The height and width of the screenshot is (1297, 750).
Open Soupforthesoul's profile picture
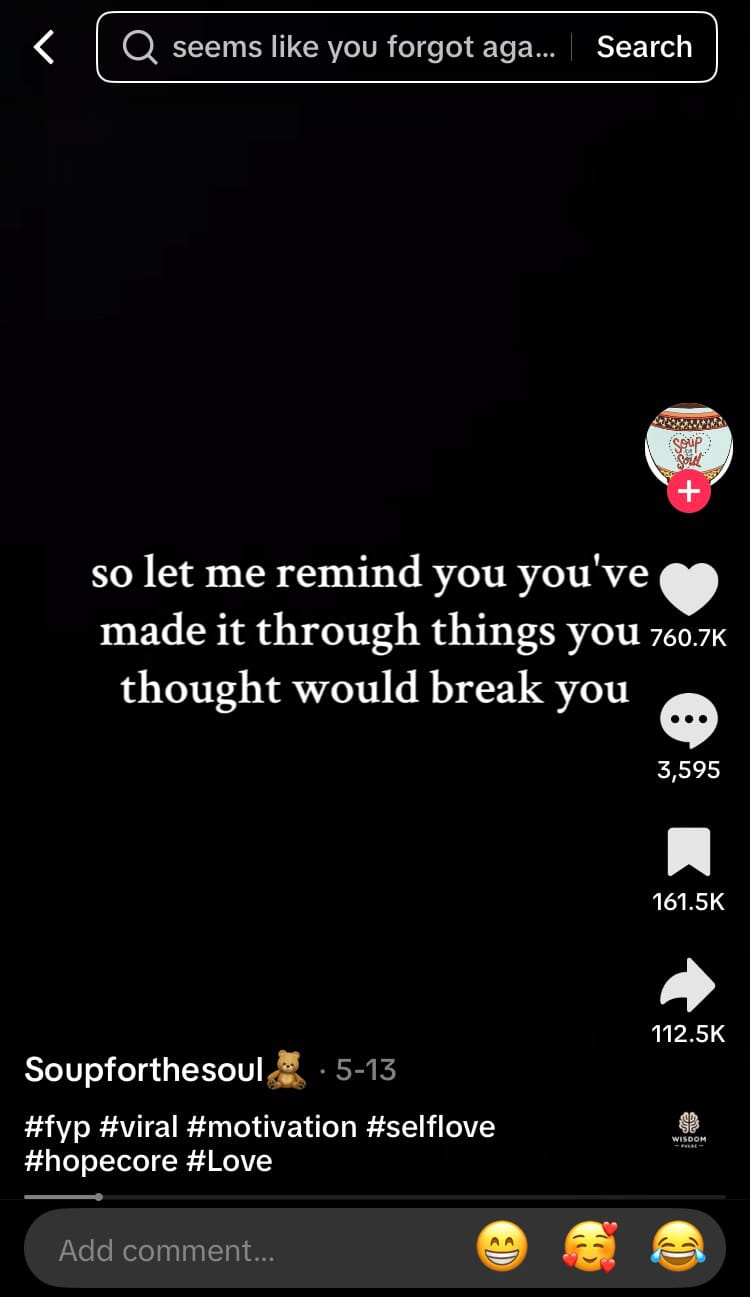[688, 444]
